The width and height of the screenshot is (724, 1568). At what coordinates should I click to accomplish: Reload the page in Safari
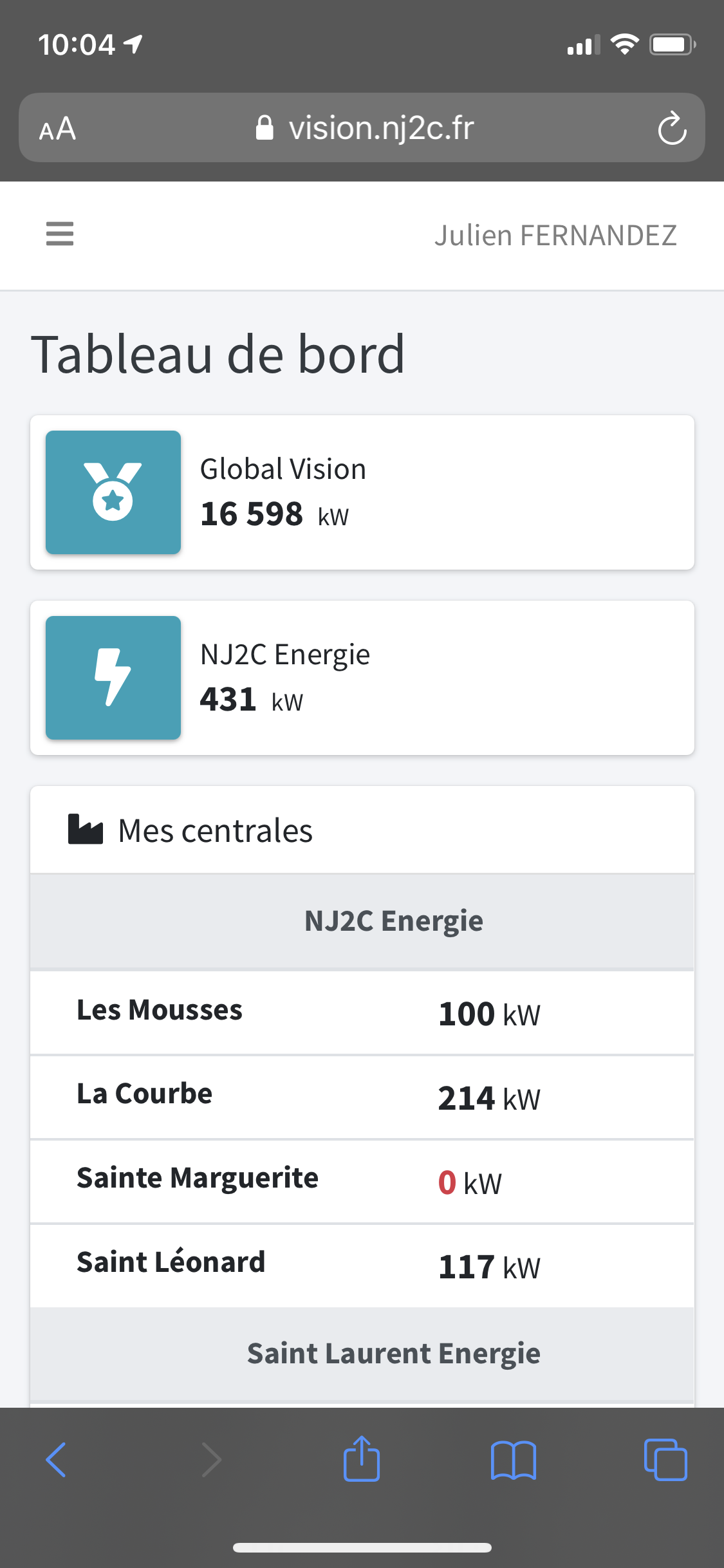click(x=672, y=128)
